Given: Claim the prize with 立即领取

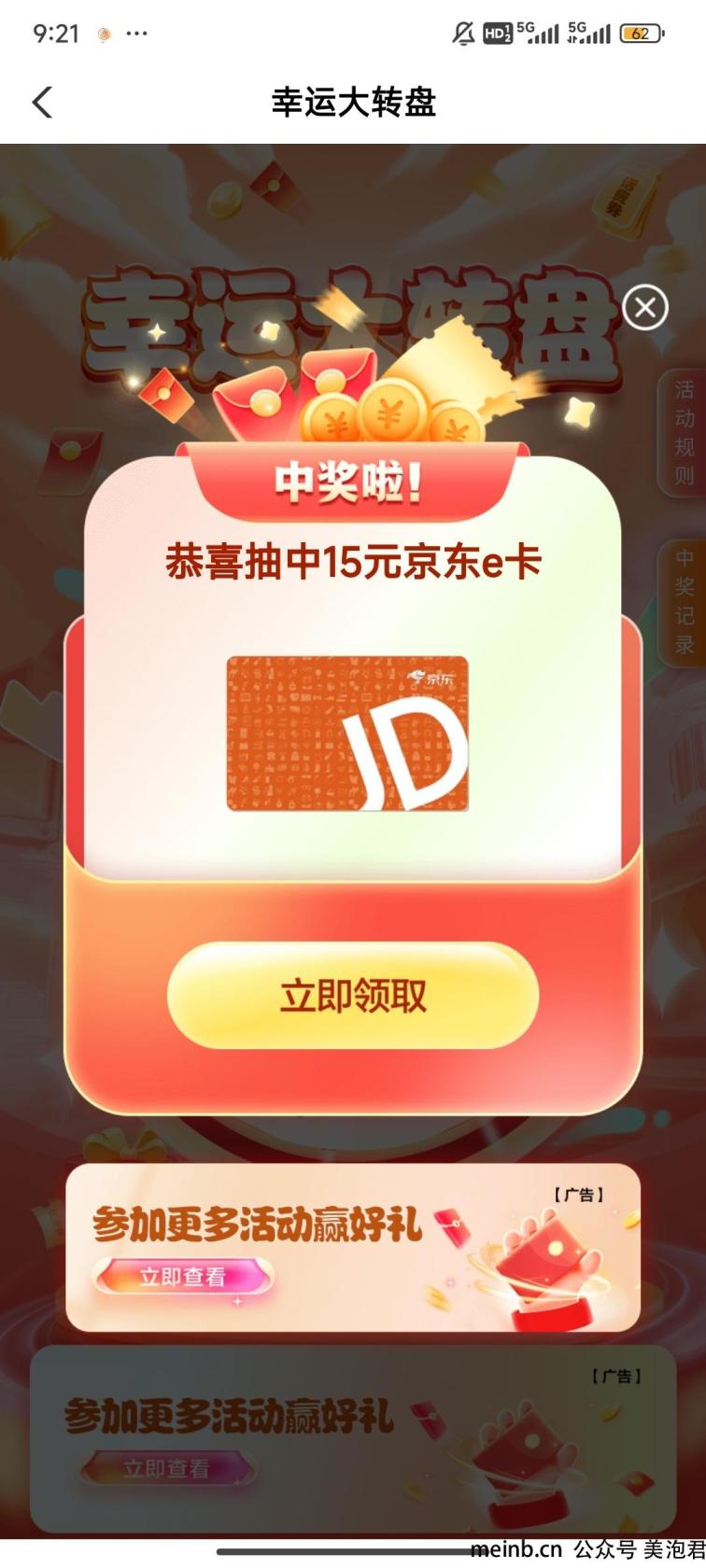Looking at the screenshot, I should [353, 996].
